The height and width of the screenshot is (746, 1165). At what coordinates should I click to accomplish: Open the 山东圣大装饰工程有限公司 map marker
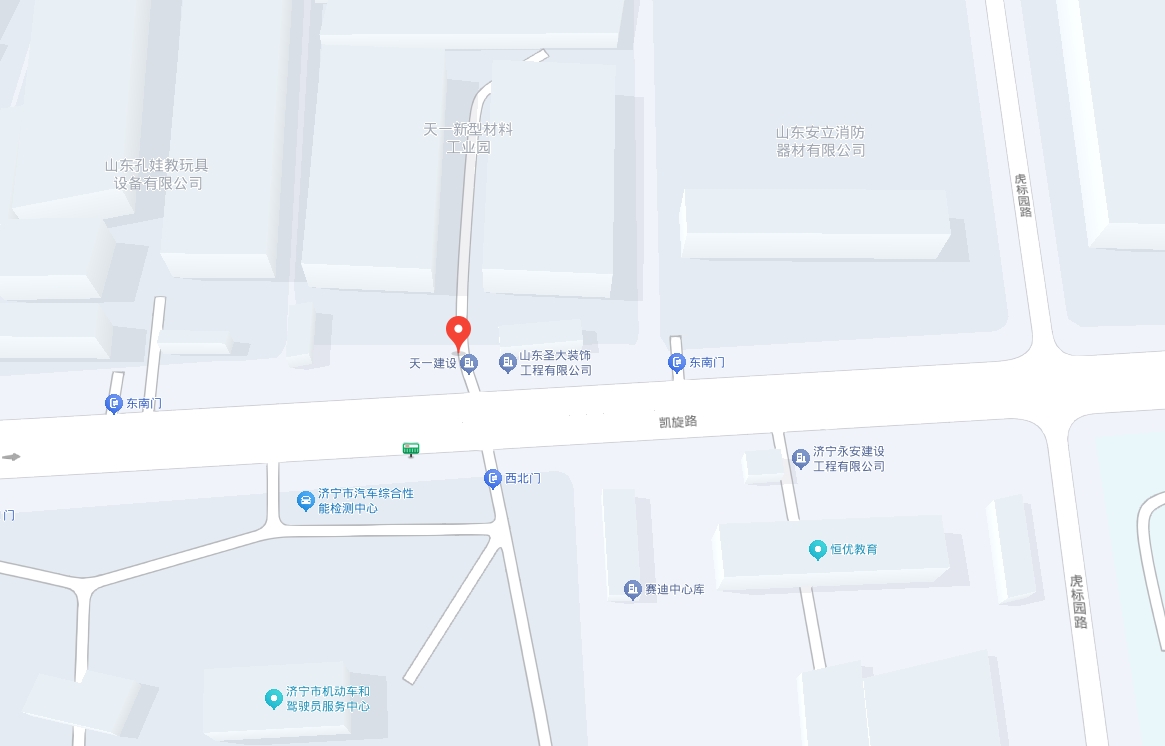click(x=508, y=361)
